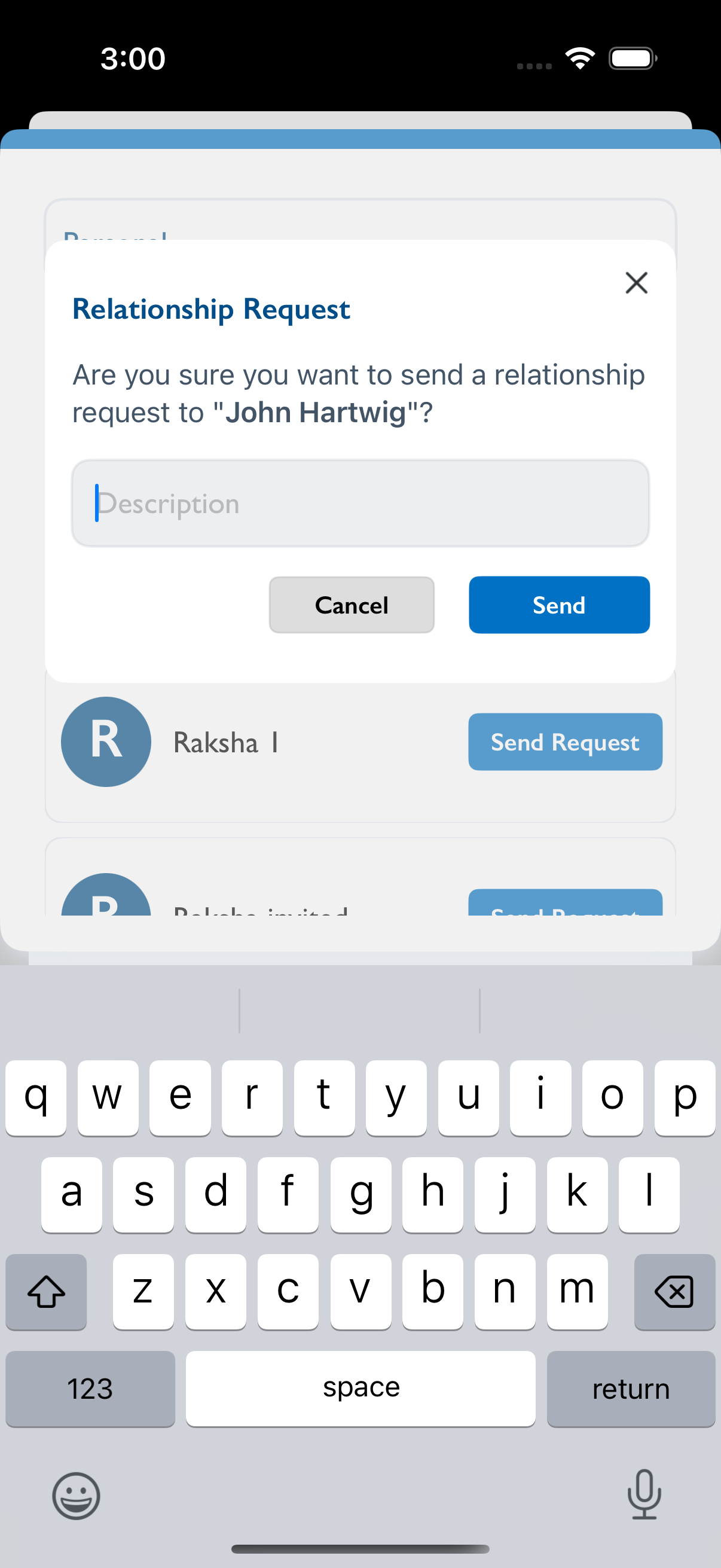The image size is (721, 1568).
Task: Open the emoji keyboard
Action: click(76, 1496)
